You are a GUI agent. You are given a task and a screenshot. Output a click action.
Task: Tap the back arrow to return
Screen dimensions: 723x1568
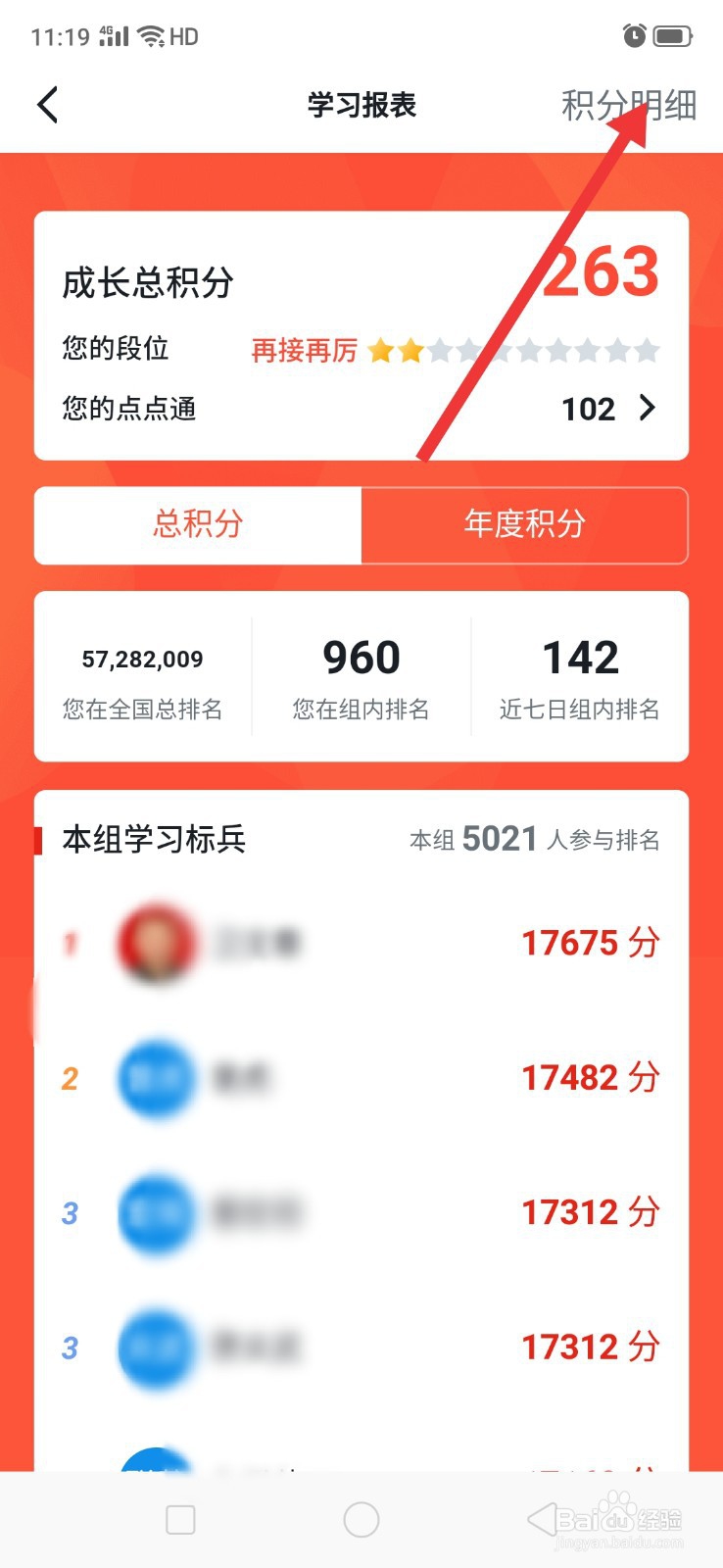point(47,105)
